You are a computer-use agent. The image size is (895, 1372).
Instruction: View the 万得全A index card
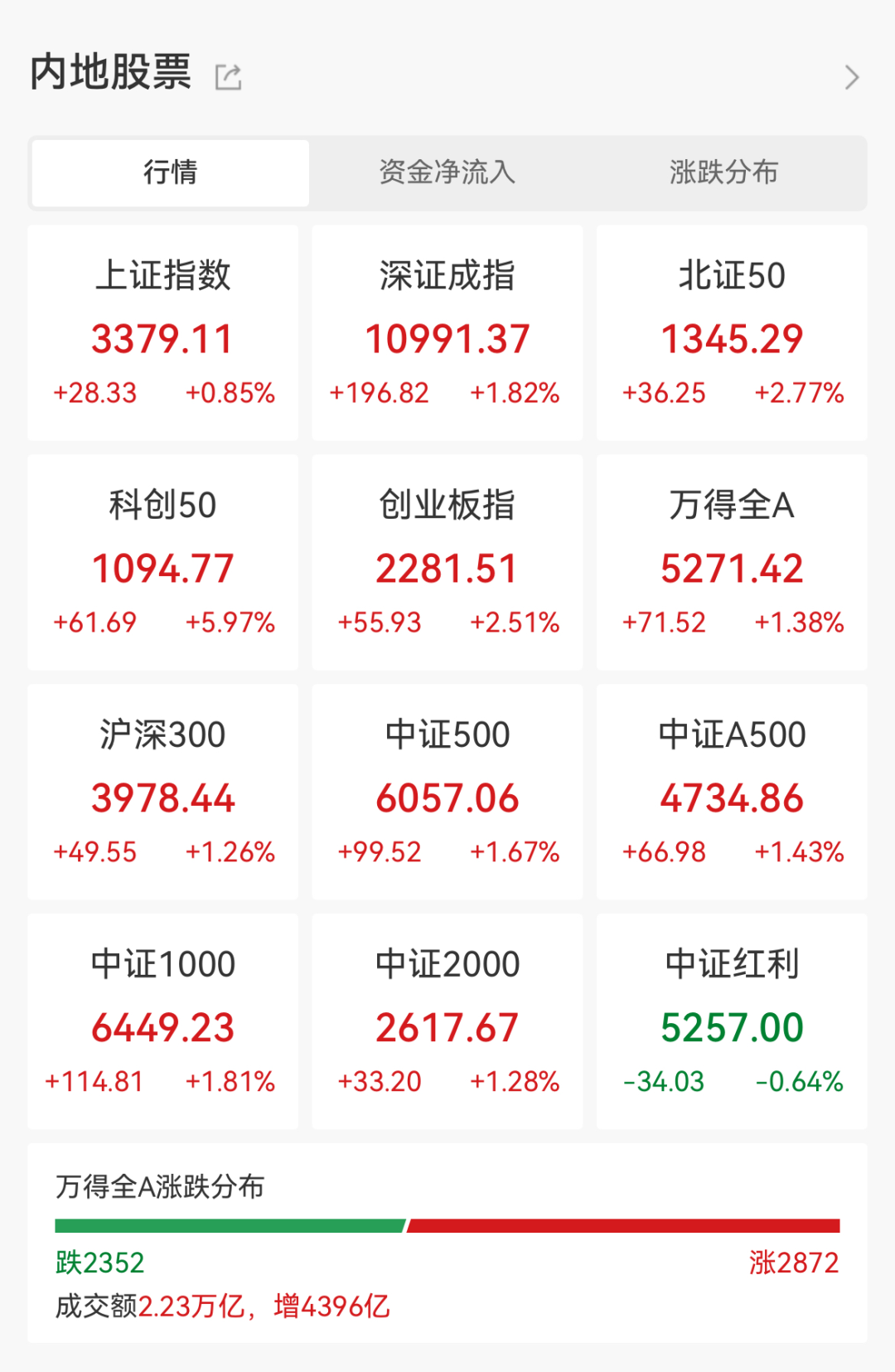click(x=731, y=561)
